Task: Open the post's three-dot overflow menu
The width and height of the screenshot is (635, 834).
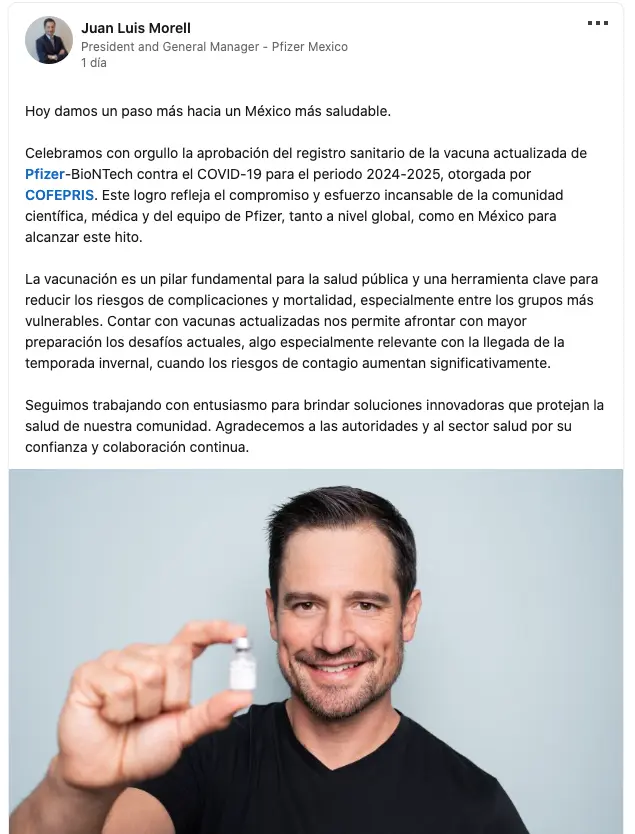Action: pyautogui.click(x=597, y=24)
